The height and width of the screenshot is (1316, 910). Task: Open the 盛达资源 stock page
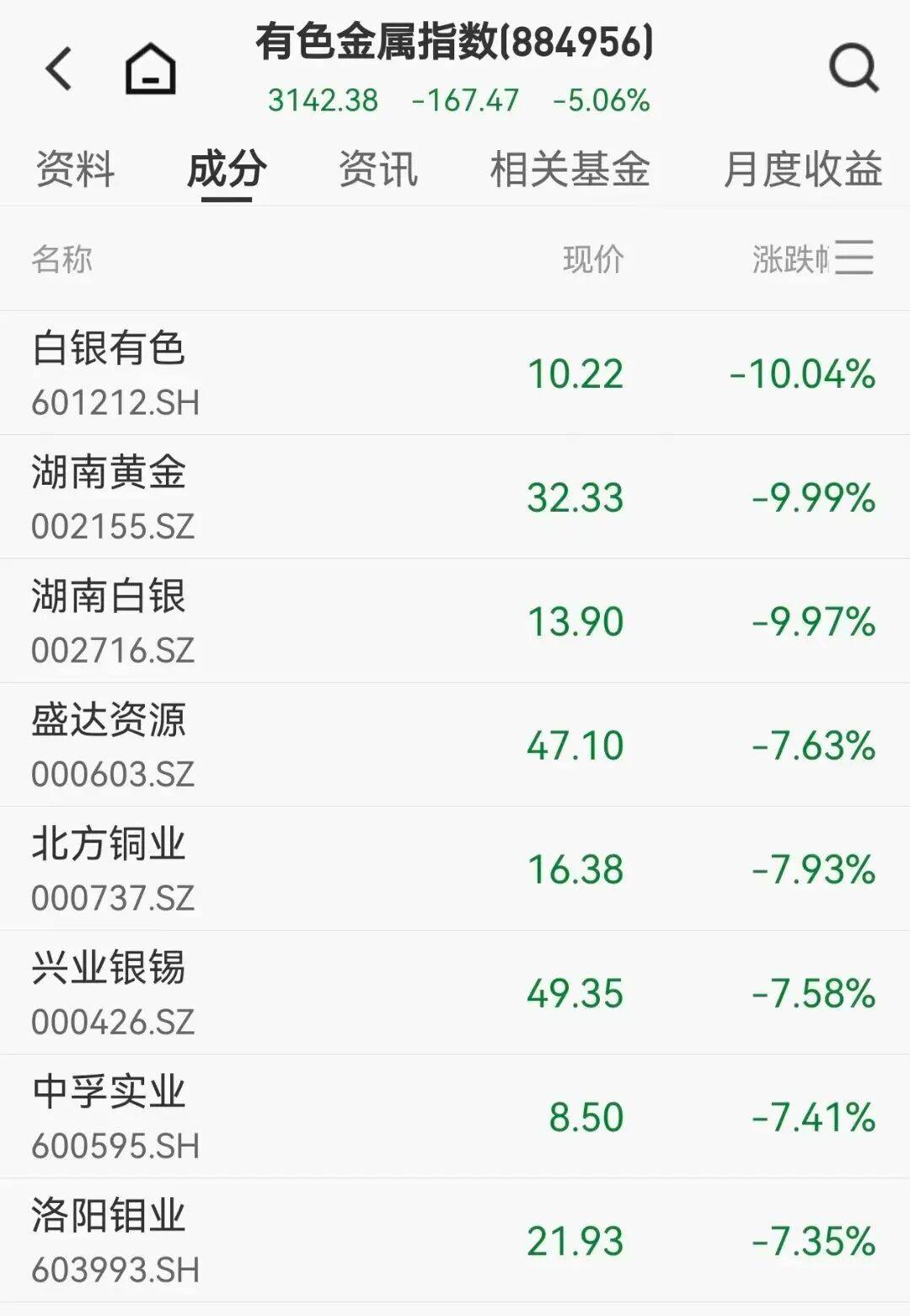[455, 744]
